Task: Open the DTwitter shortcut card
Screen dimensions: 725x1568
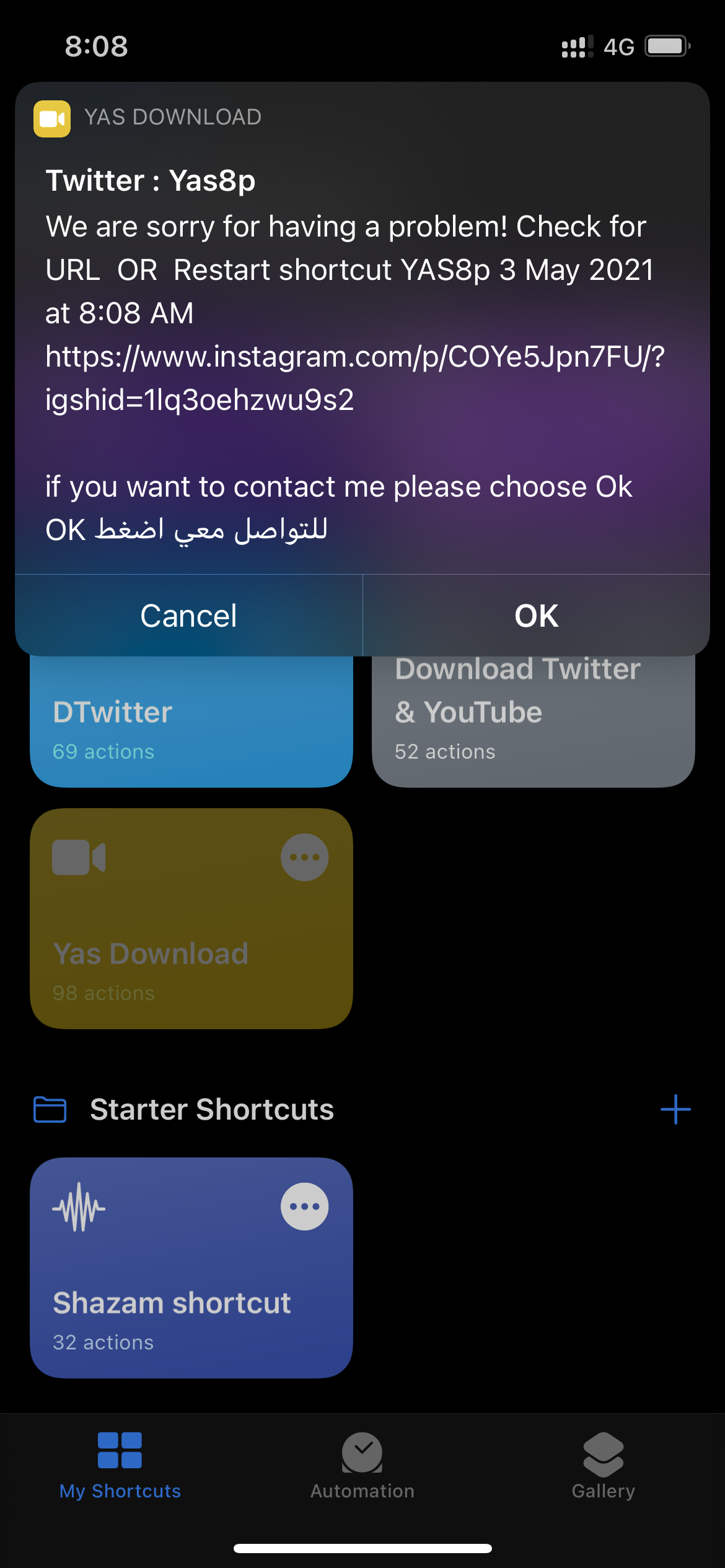Action: point(191,722)
